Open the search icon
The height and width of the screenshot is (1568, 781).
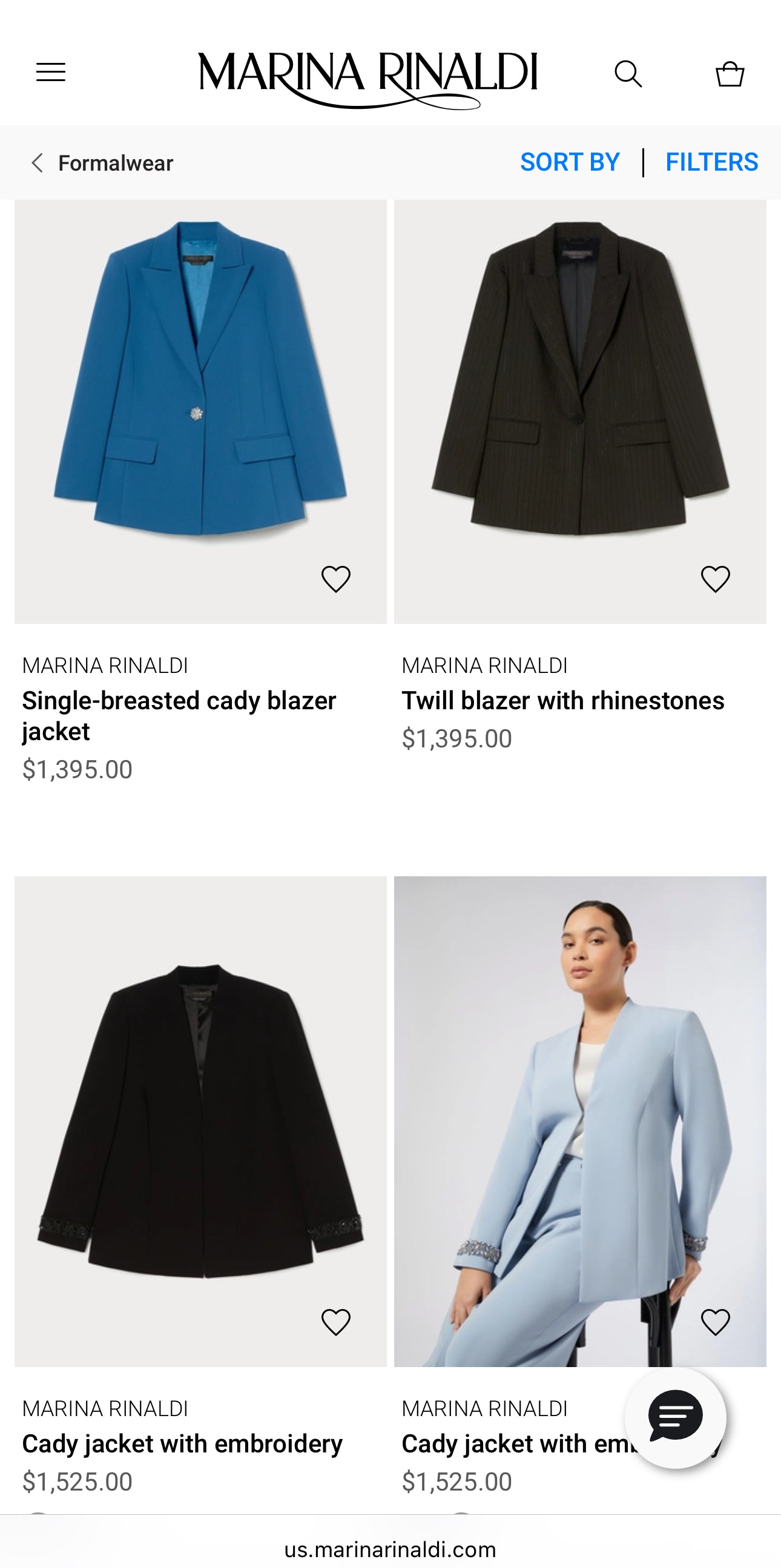628,74
